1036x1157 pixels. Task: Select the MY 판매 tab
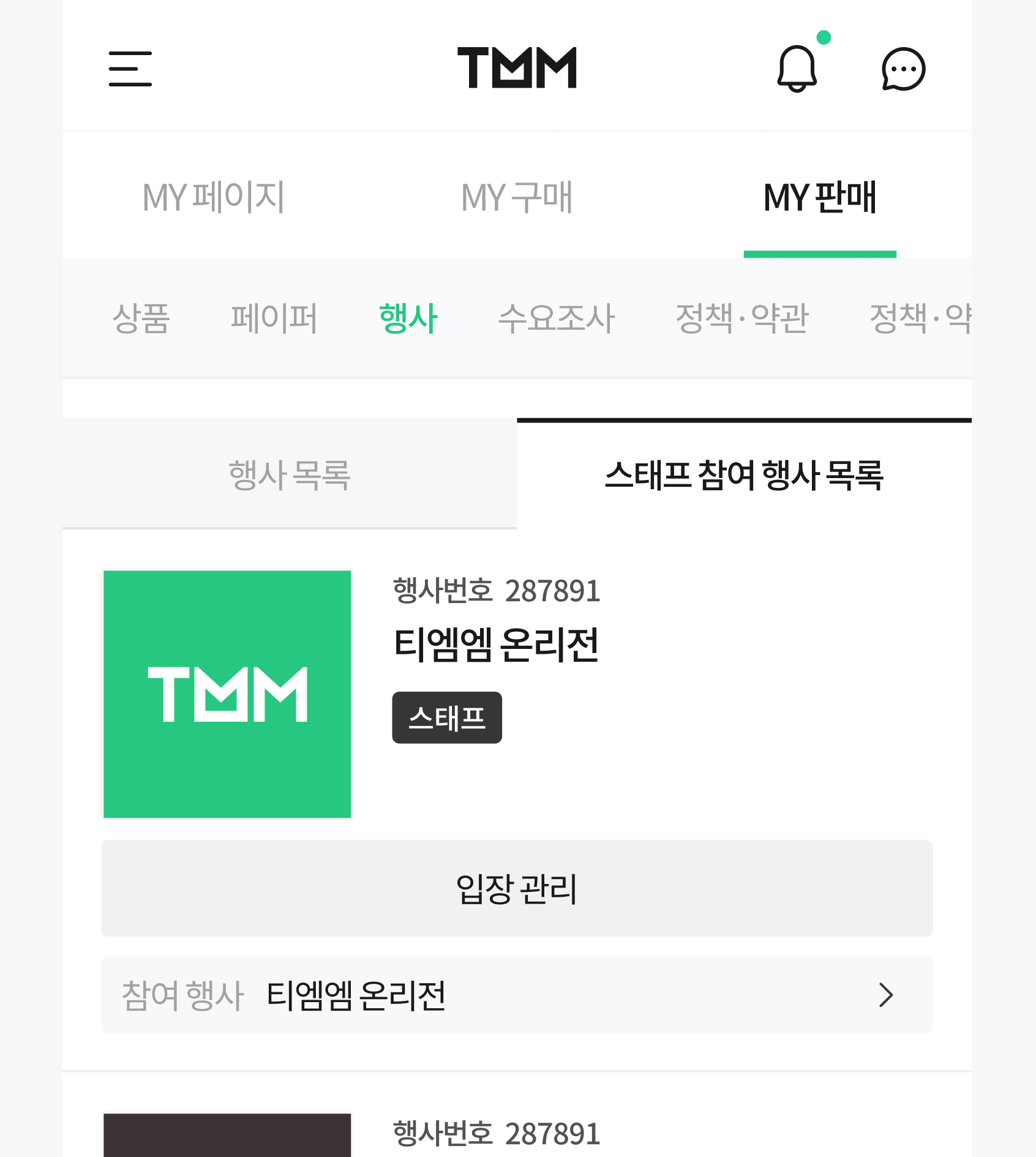click(x=820, y=197)
